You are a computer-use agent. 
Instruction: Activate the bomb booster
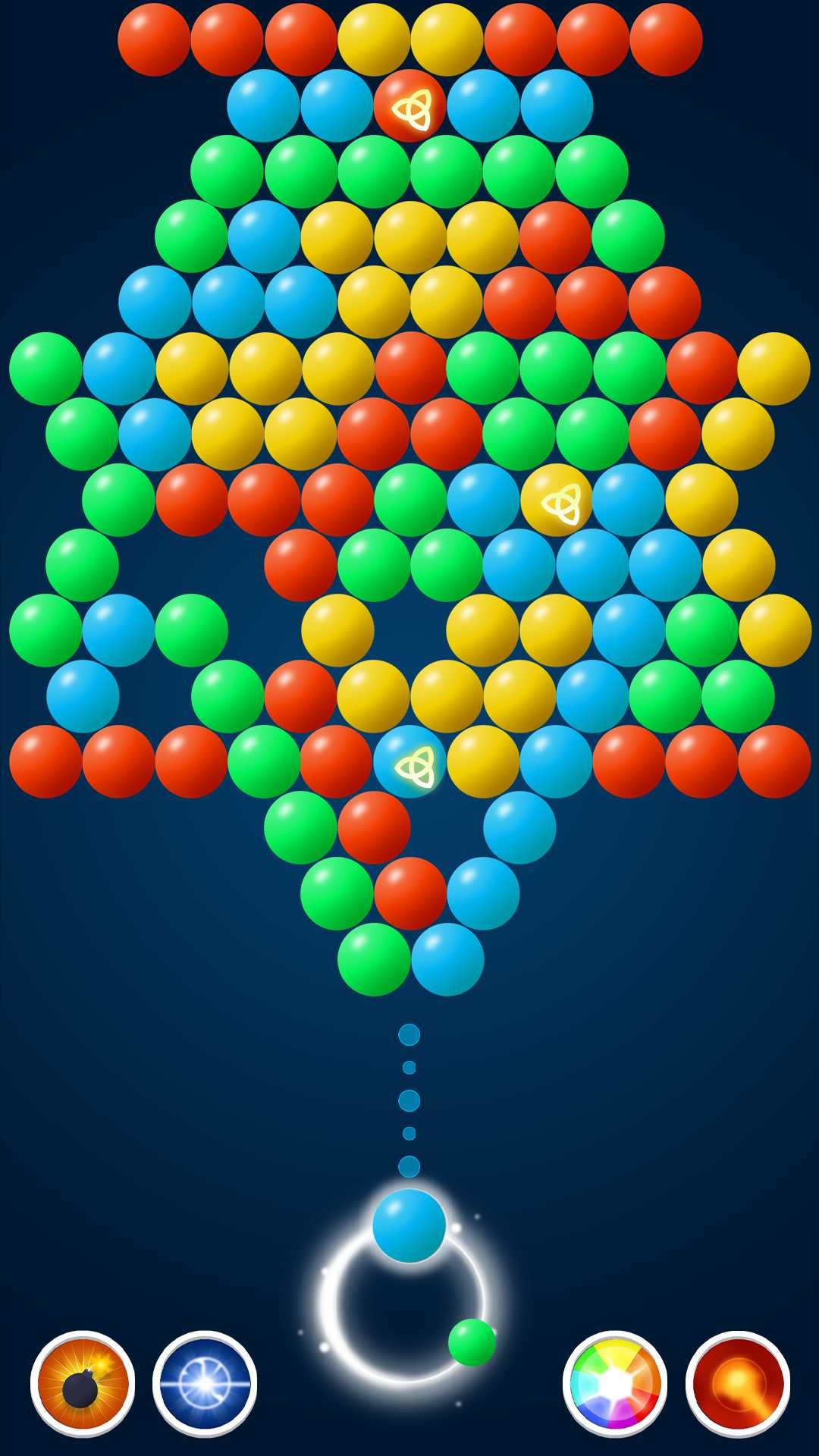[x=83, y=1383]
